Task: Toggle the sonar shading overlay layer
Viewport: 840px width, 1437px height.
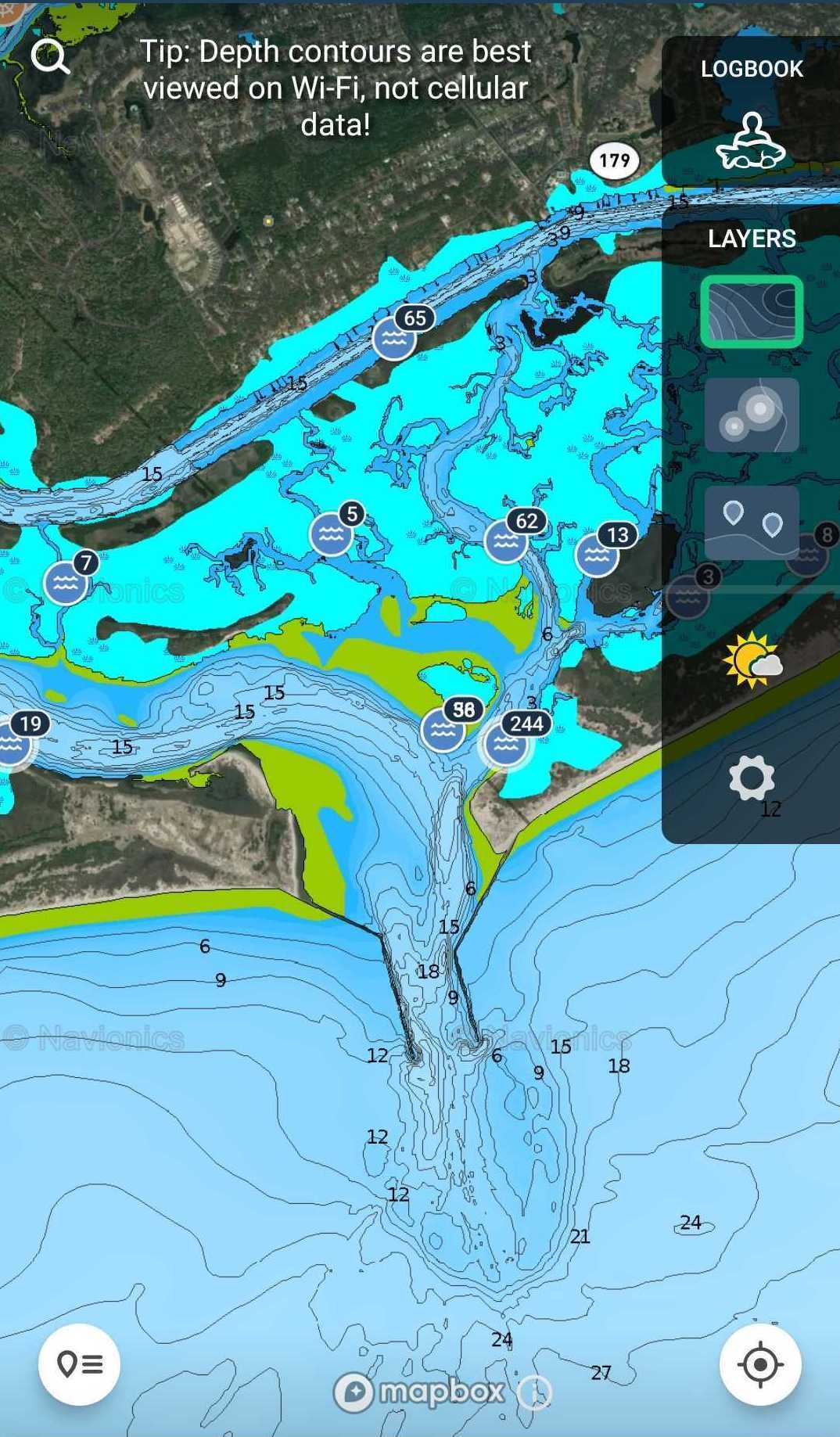Action: pyautogui.click(x=752, y=415)
